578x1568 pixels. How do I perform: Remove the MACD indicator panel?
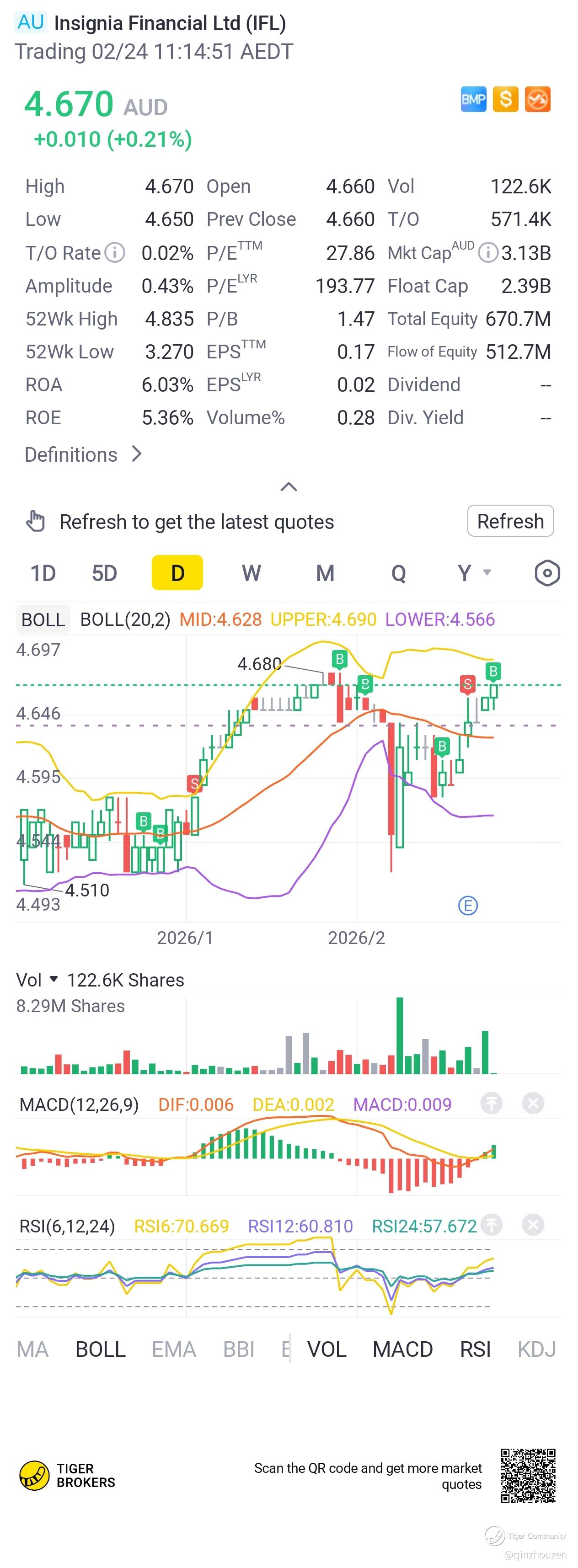click(532, 1104)
